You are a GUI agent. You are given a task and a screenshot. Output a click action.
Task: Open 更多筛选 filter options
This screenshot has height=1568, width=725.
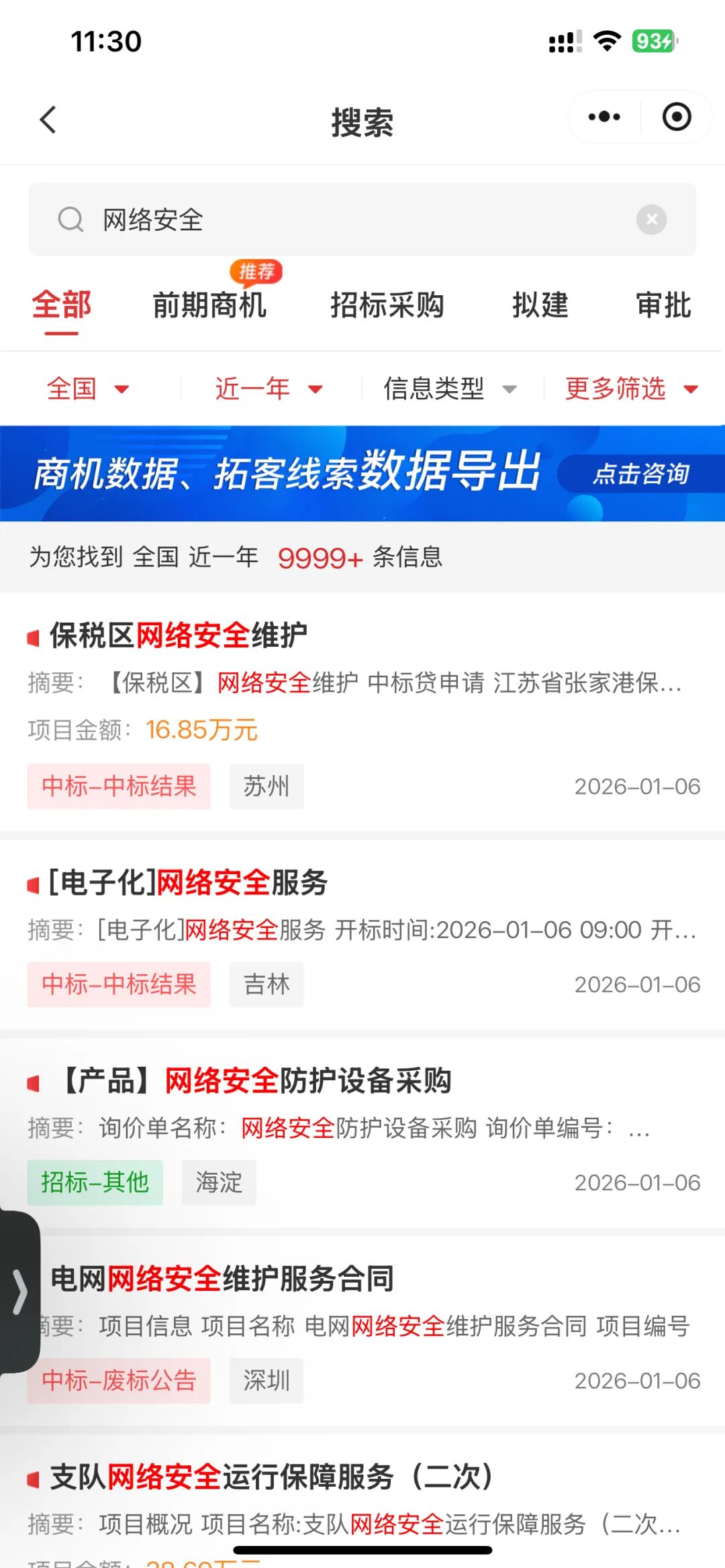(x=631, y=388)
